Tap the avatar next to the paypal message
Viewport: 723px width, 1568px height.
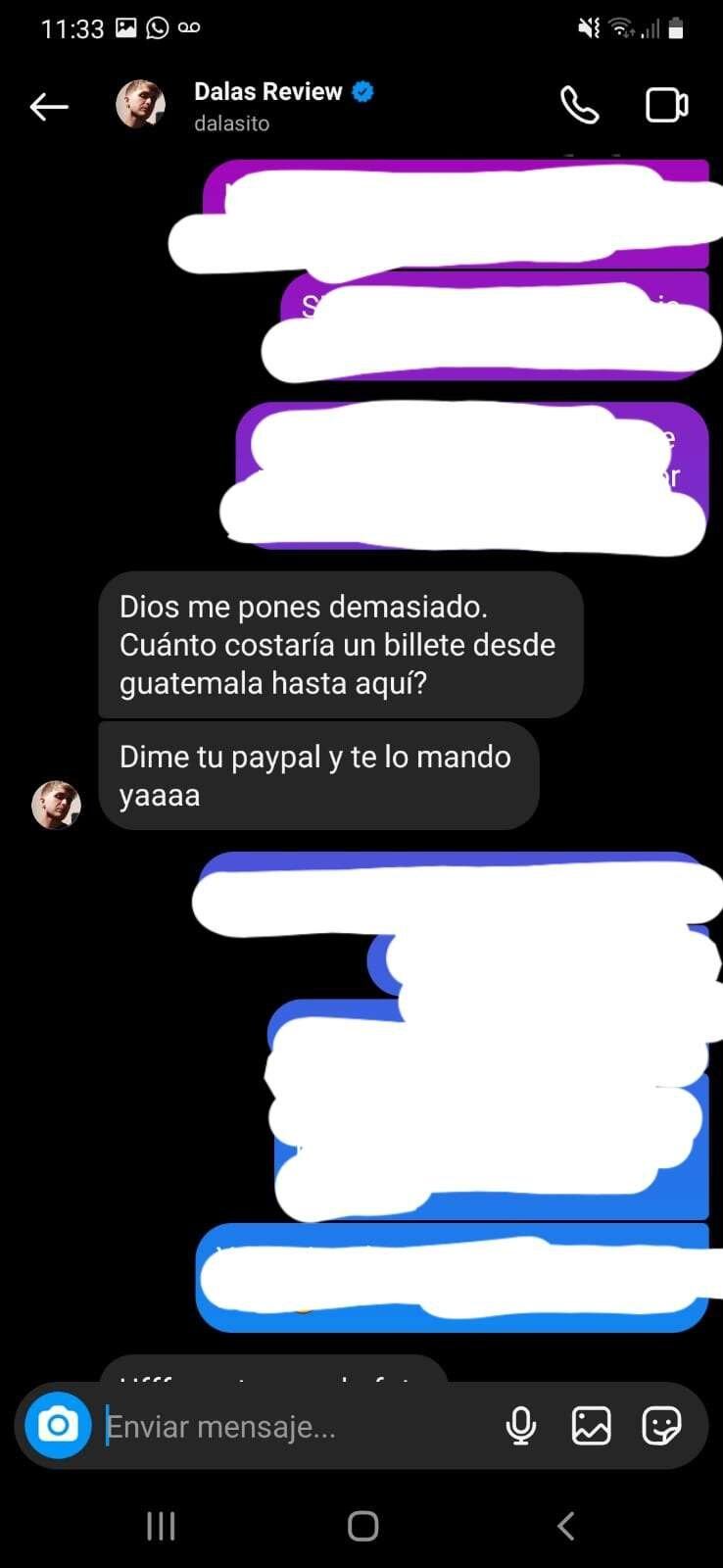(x=56, y=805)
